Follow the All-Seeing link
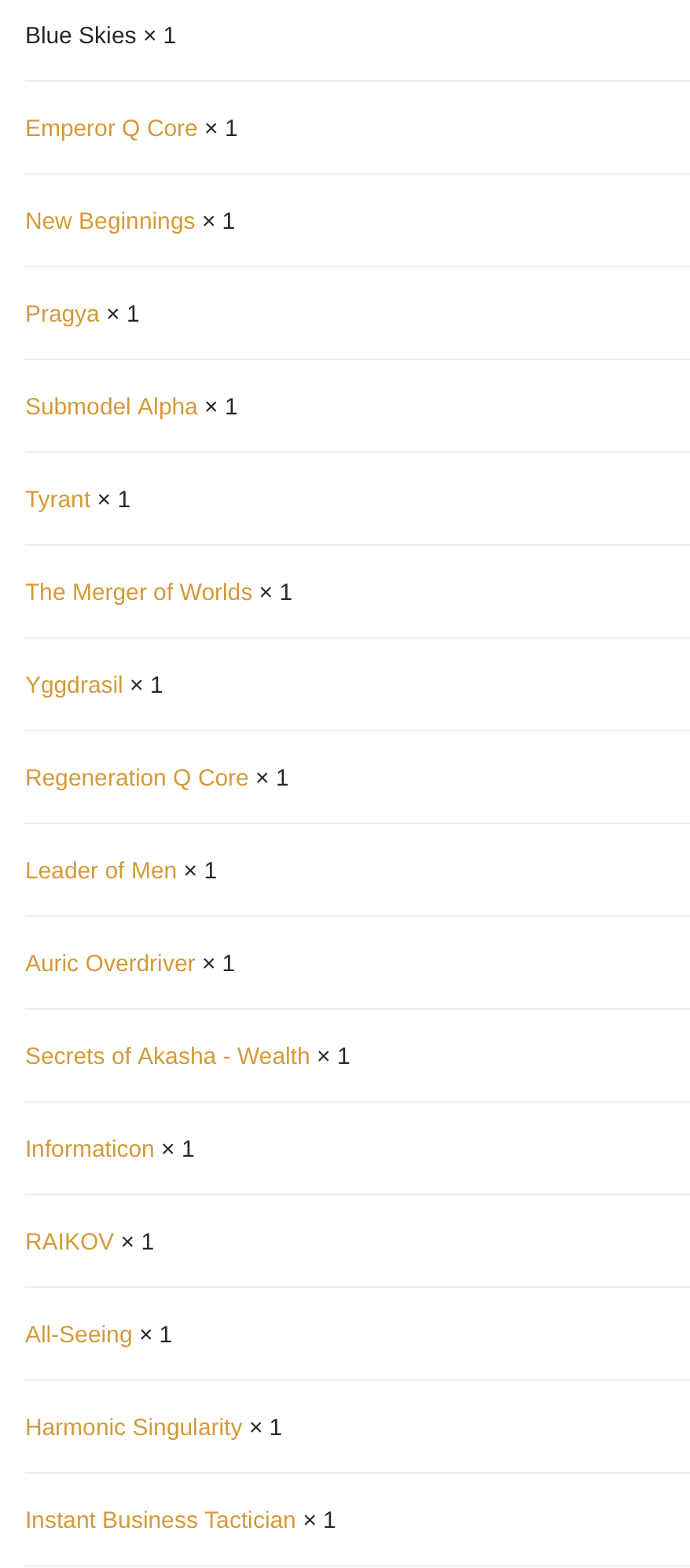This screenshot has height=1568, width=690. (79, 1334)
